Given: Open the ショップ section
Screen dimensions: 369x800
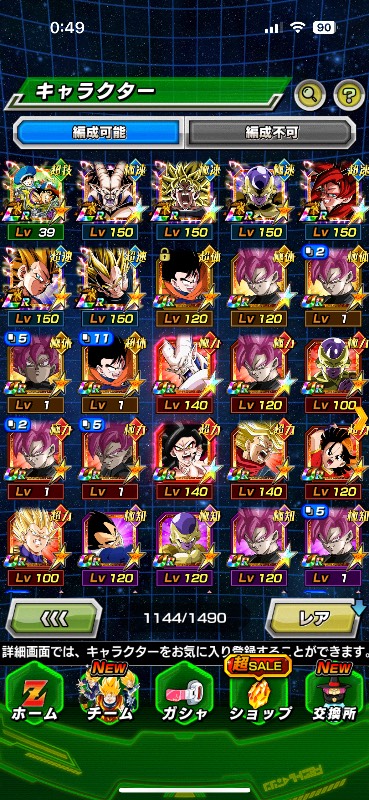Looking at the screenshot, I should click(x=259, y=693).
